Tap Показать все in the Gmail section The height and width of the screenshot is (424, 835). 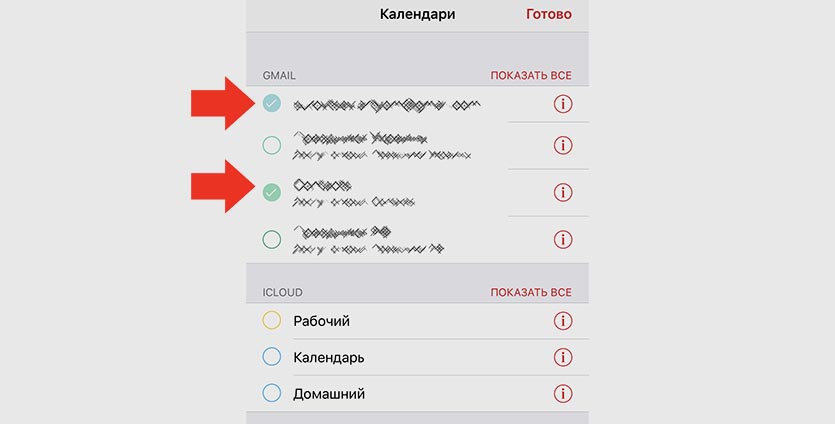coord(530,75)
